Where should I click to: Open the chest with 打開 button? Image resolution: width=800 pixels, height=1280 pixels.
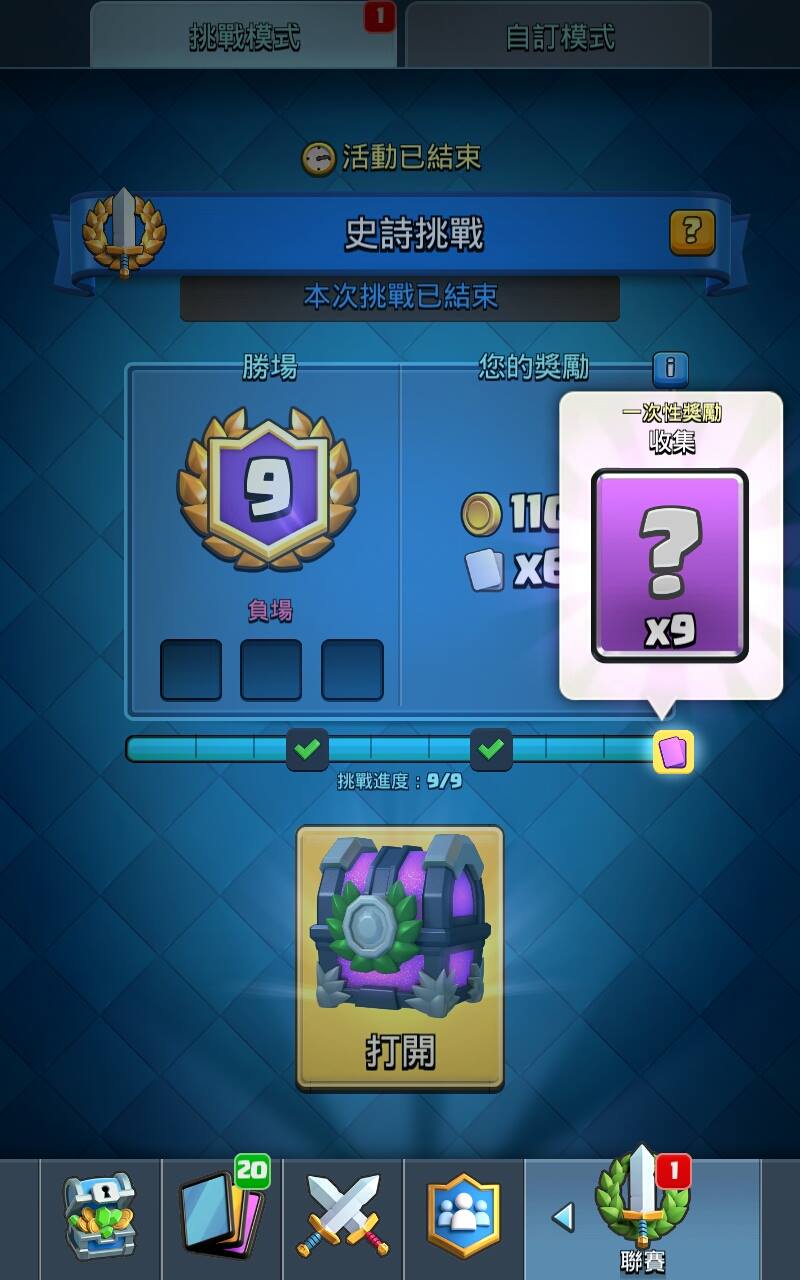tap(400, 957)
